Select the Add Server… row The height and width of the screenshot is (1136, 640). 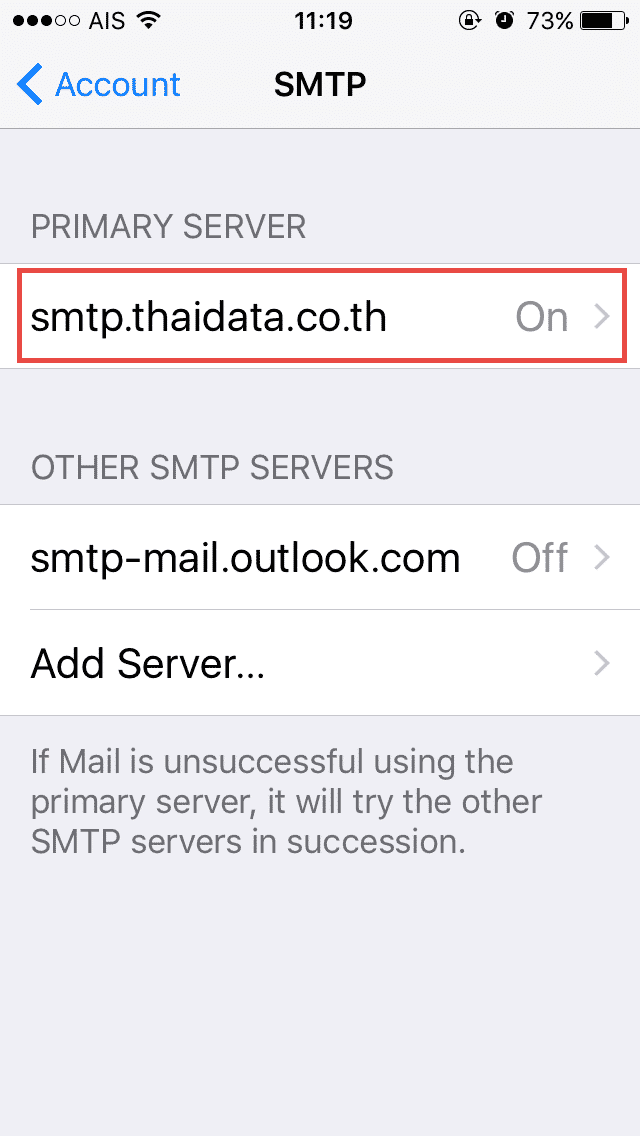point(320,662)
